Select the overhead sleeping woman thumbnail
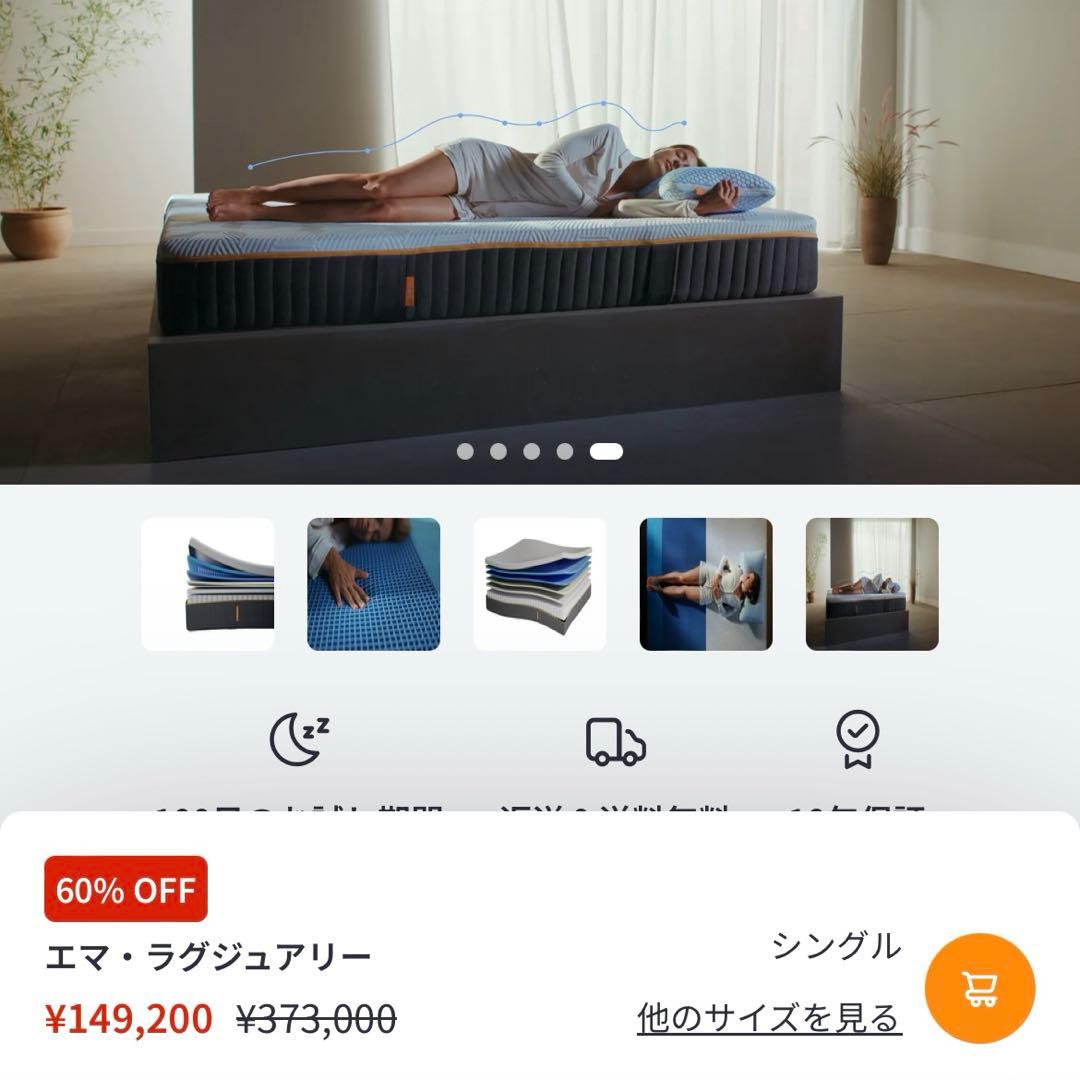The image size is (1080, 1080). click(x=706, y=584)
